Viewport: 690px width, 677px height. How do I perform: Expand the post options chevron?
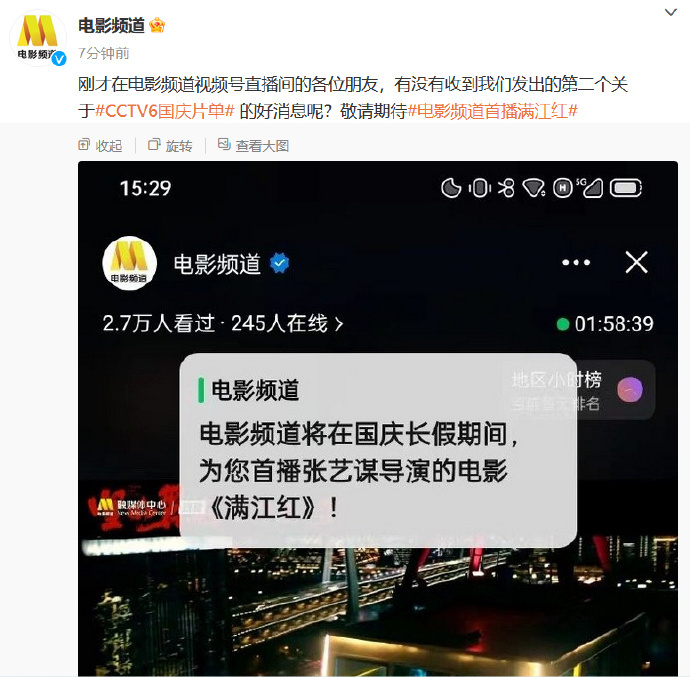click(x=669, y=12)
